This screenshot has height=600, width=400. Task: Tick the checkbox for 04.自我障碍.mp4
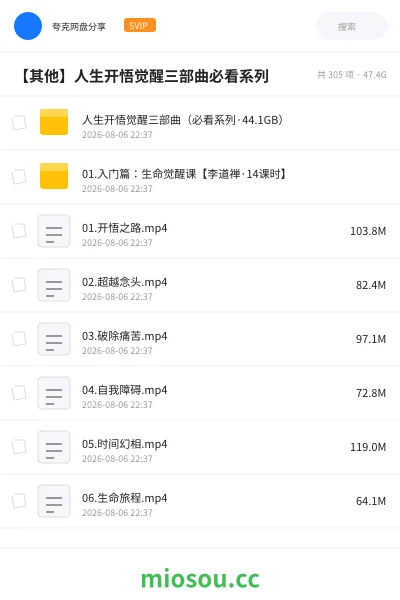[x=19, y=393]
